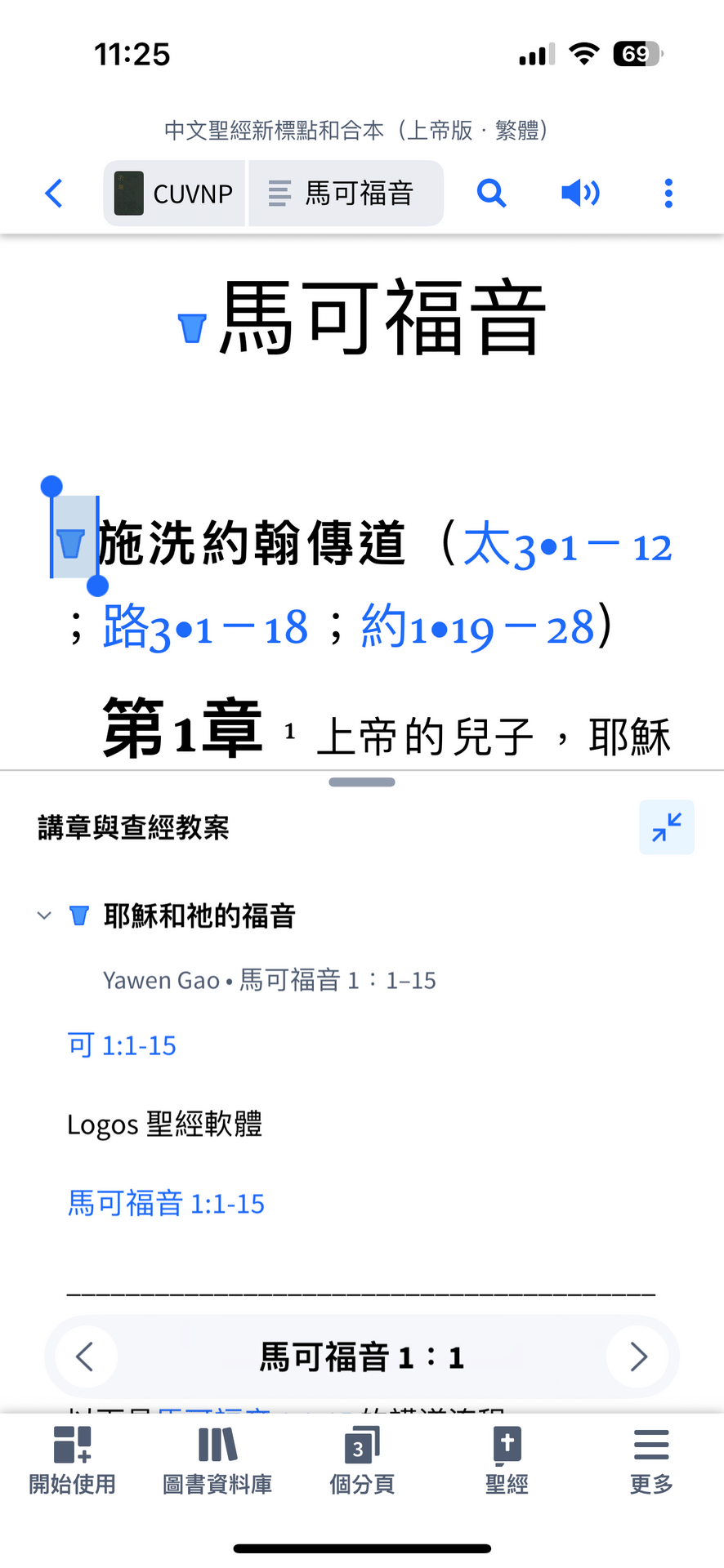Follow the 馬可福音 1:1-15 link
The height and width of the screenshot is (1568, 724).
166,1204
